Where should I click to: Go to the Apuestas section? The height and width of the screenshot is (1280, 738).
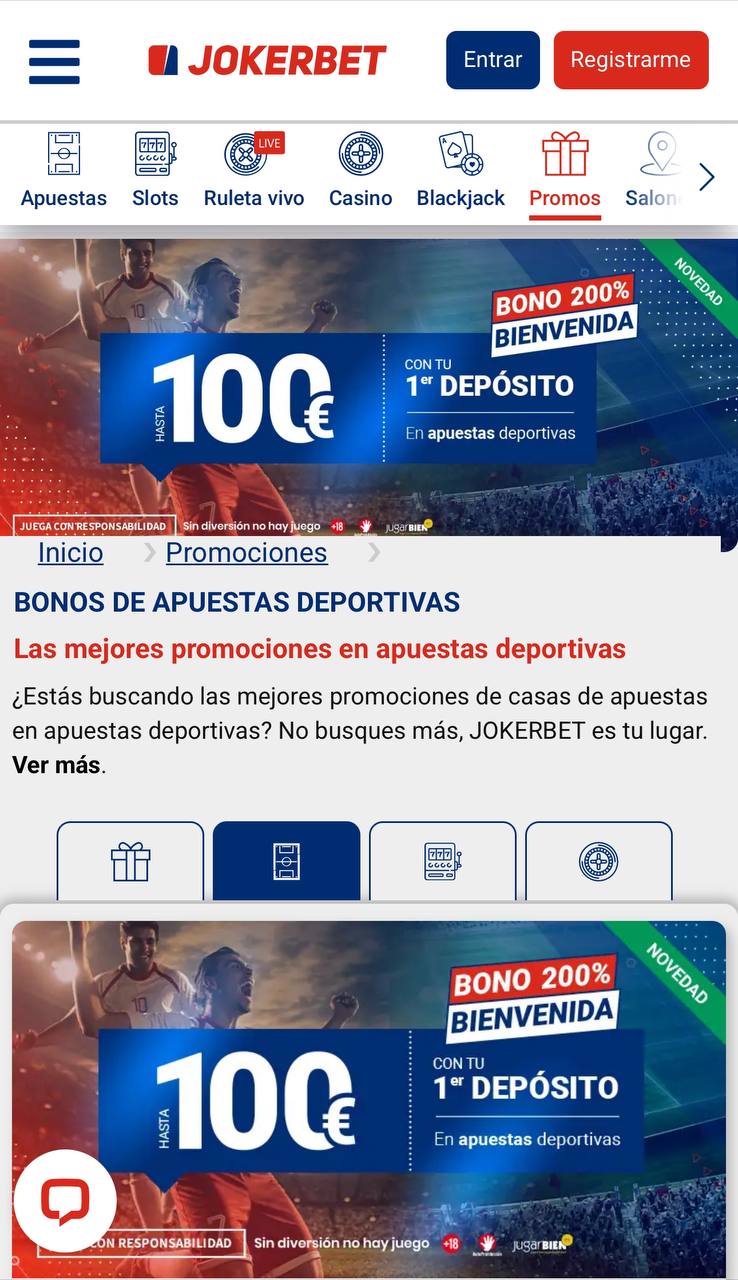pyautogui.click(x=64, y=171)
